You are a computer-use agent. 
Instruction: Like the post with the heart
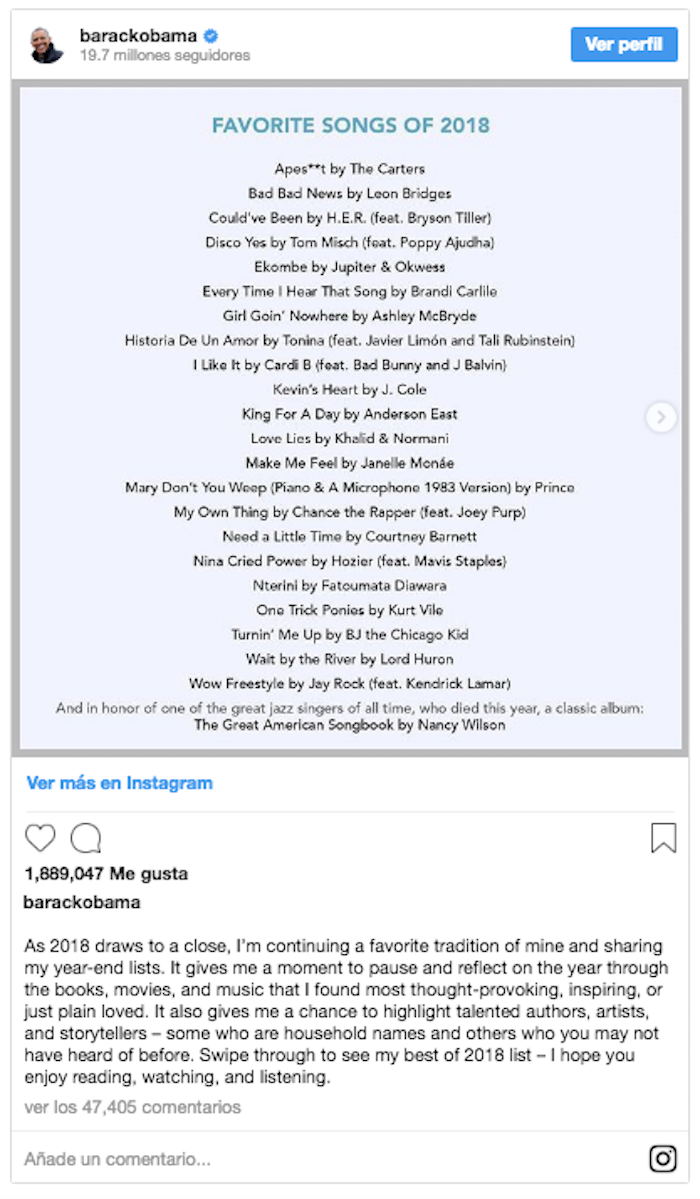[40, 838]
